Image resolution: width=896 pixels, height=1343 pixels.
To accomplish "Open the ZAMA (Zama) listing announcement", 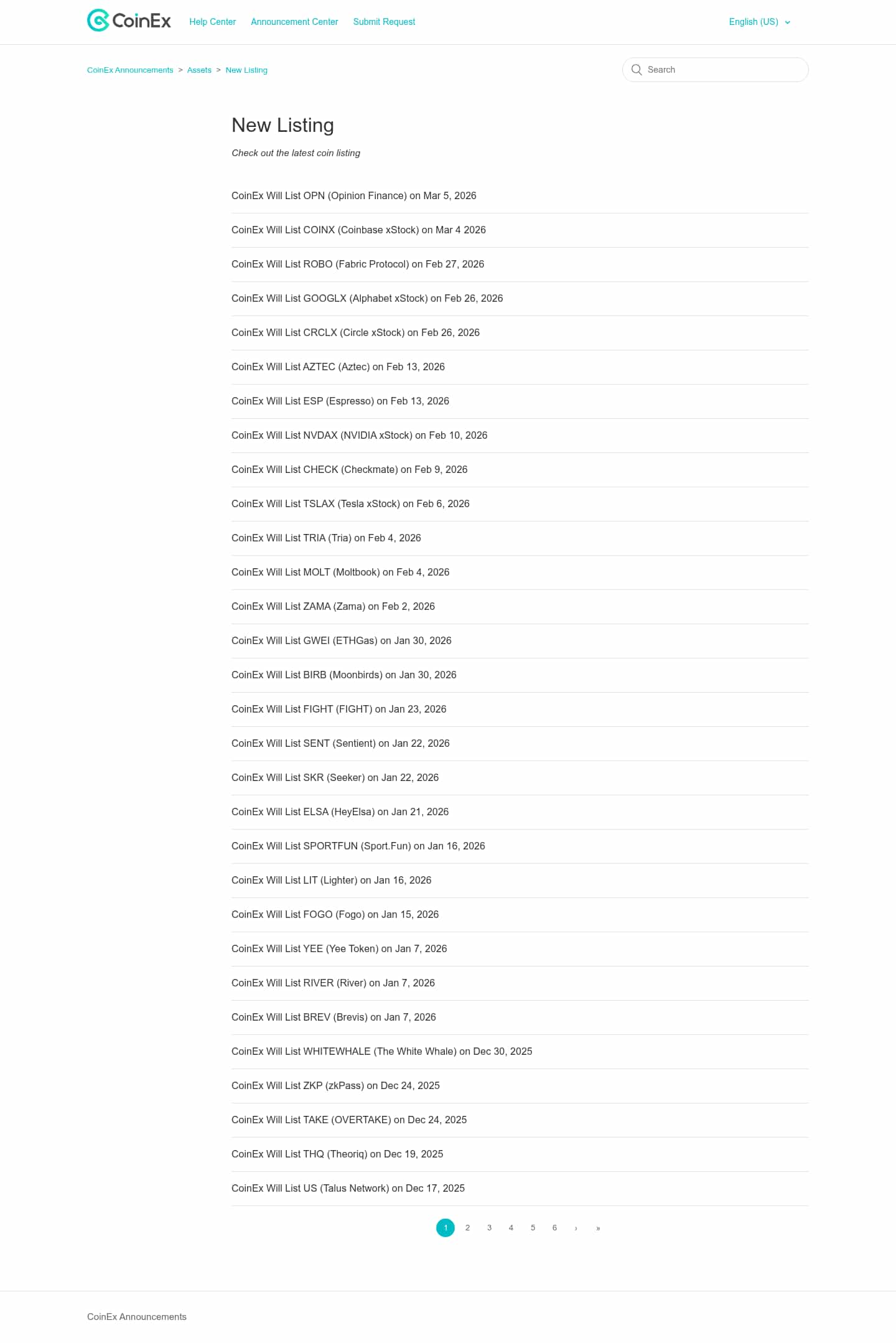I will 333,607.
